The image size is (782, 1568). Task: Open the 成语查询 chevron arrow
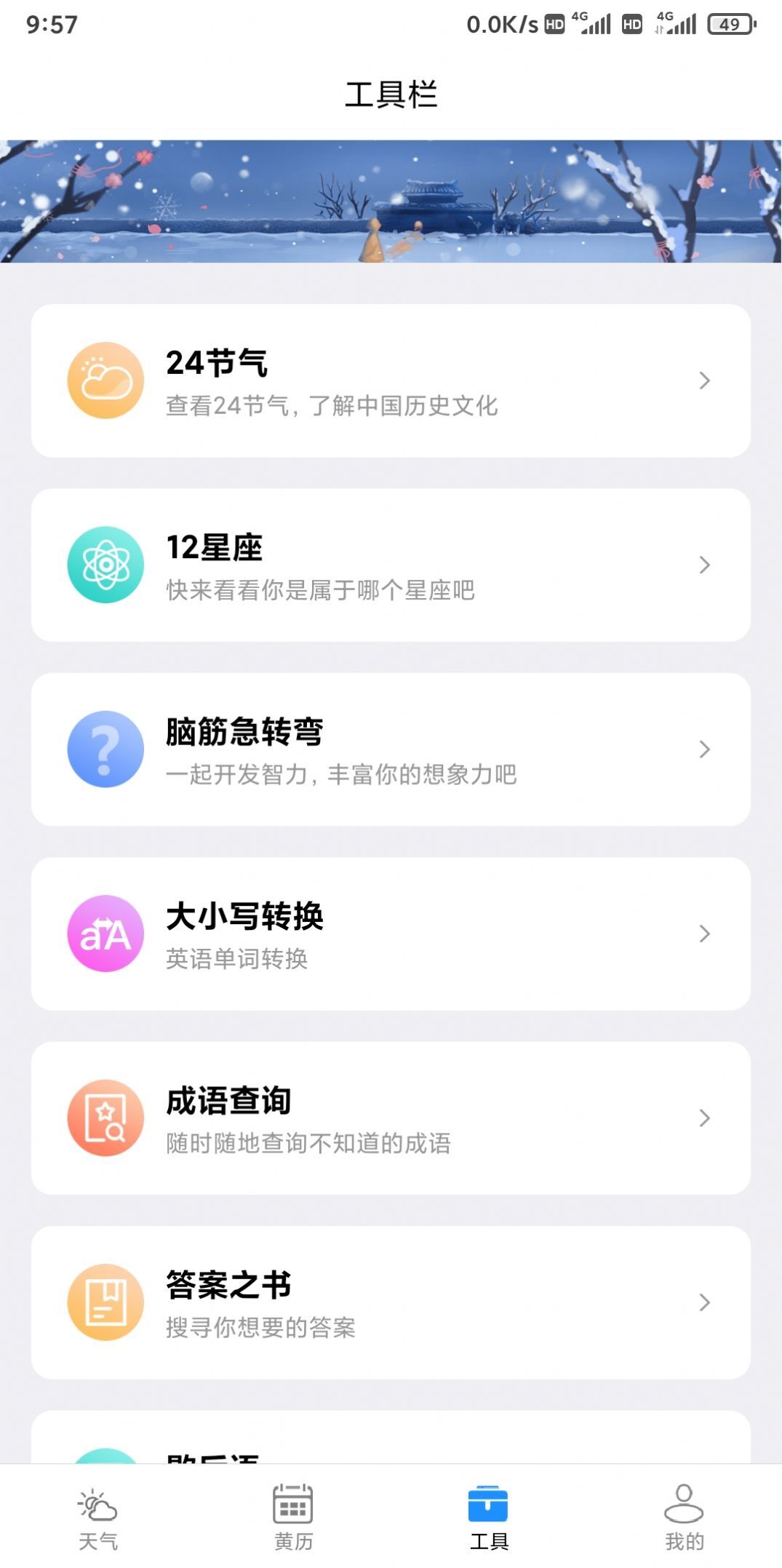[703, 1118]
